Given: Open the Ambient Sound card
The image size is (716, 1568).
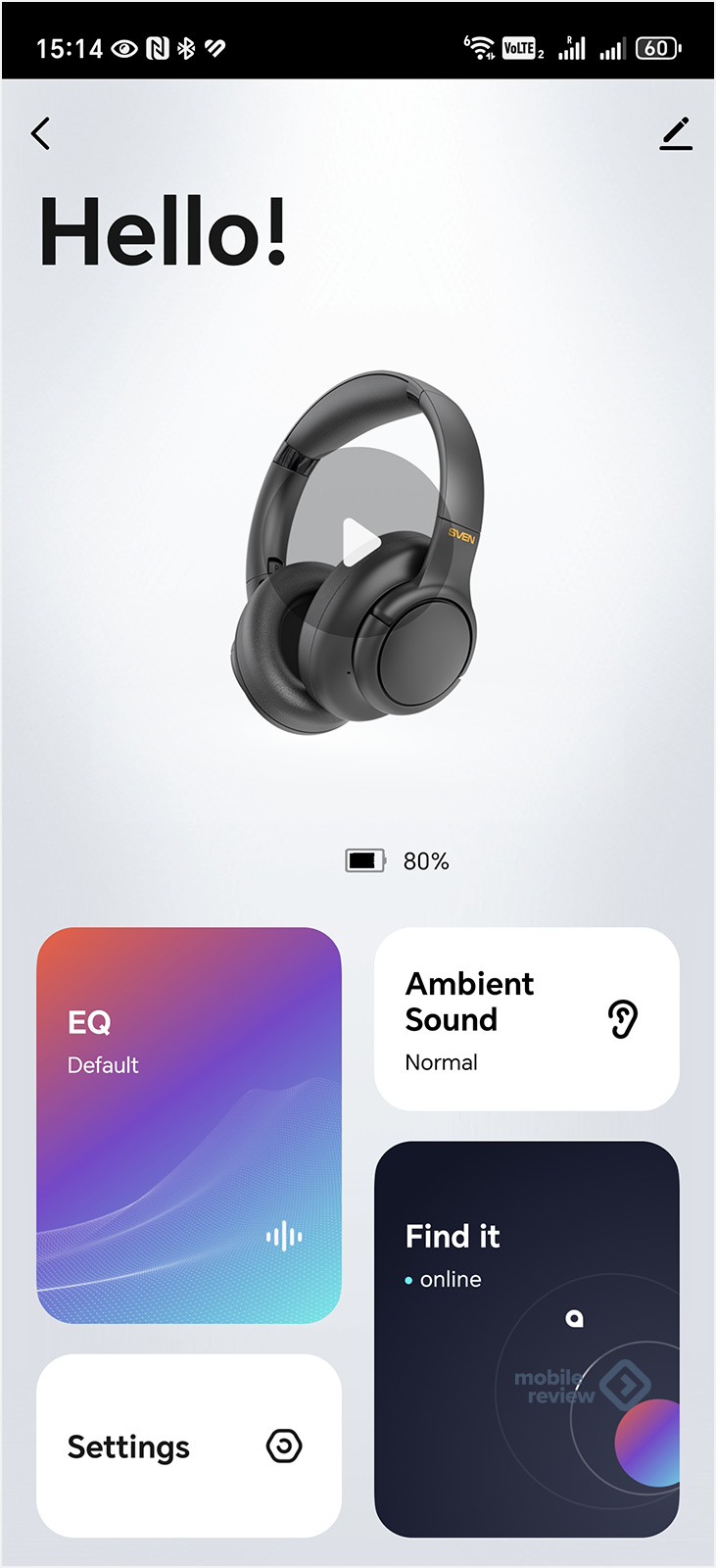Looking at the screenshot, I should 526,1019.
